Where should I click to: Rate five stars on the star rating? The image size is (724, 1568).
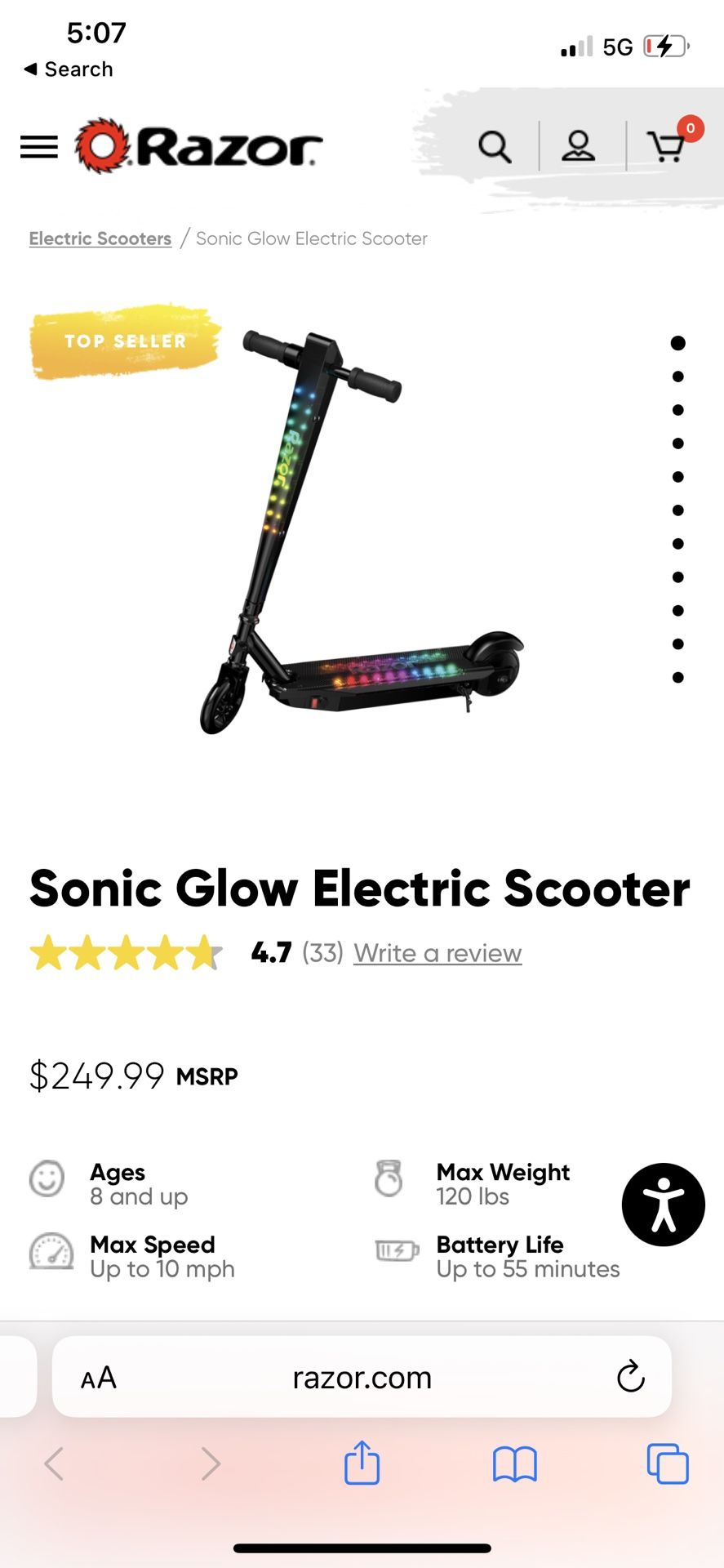(207, 953)
